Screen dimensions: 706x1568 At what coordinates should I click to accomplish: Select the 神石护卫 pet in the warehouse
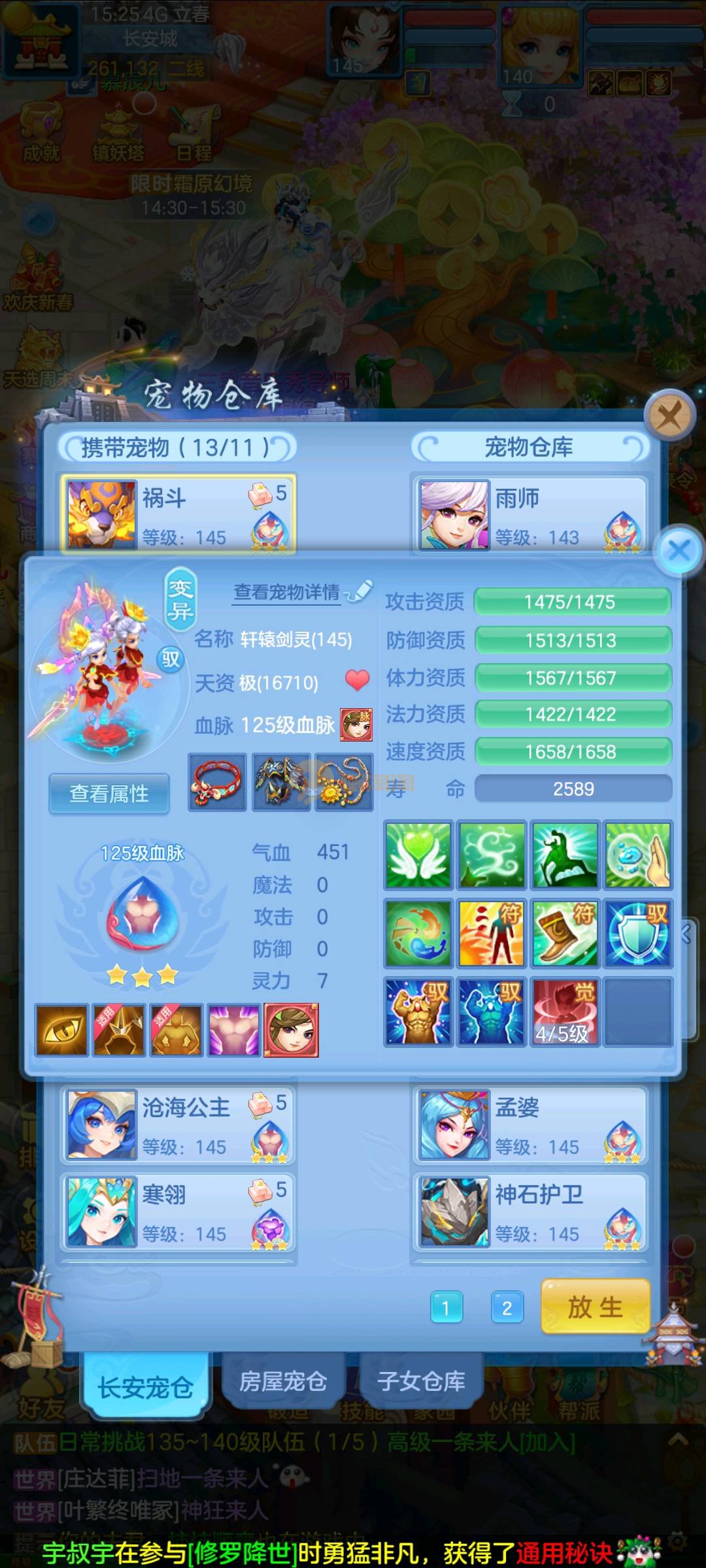pyautogui.click(x=529, y=1212)
